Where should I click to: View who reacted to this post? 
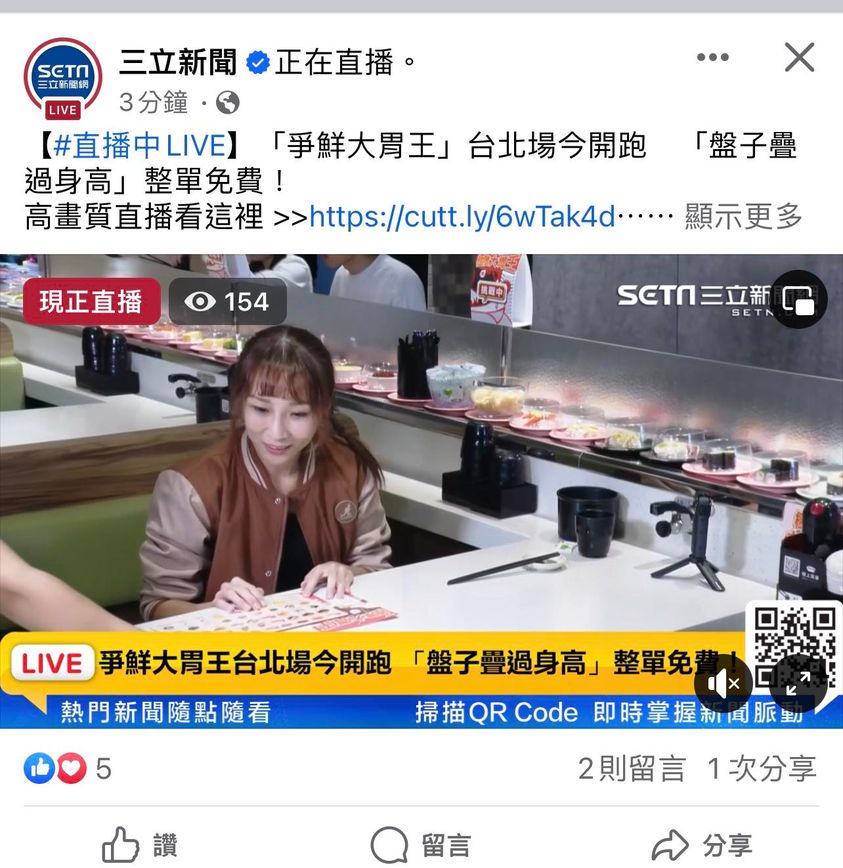[66, 768]
